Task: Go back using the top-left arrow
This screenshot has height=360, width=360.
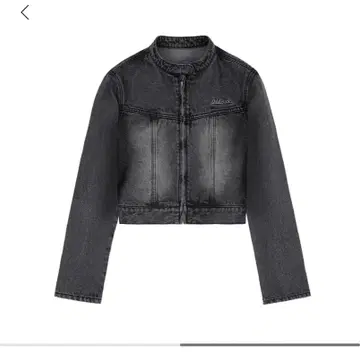Action: (x=25, y=13)
